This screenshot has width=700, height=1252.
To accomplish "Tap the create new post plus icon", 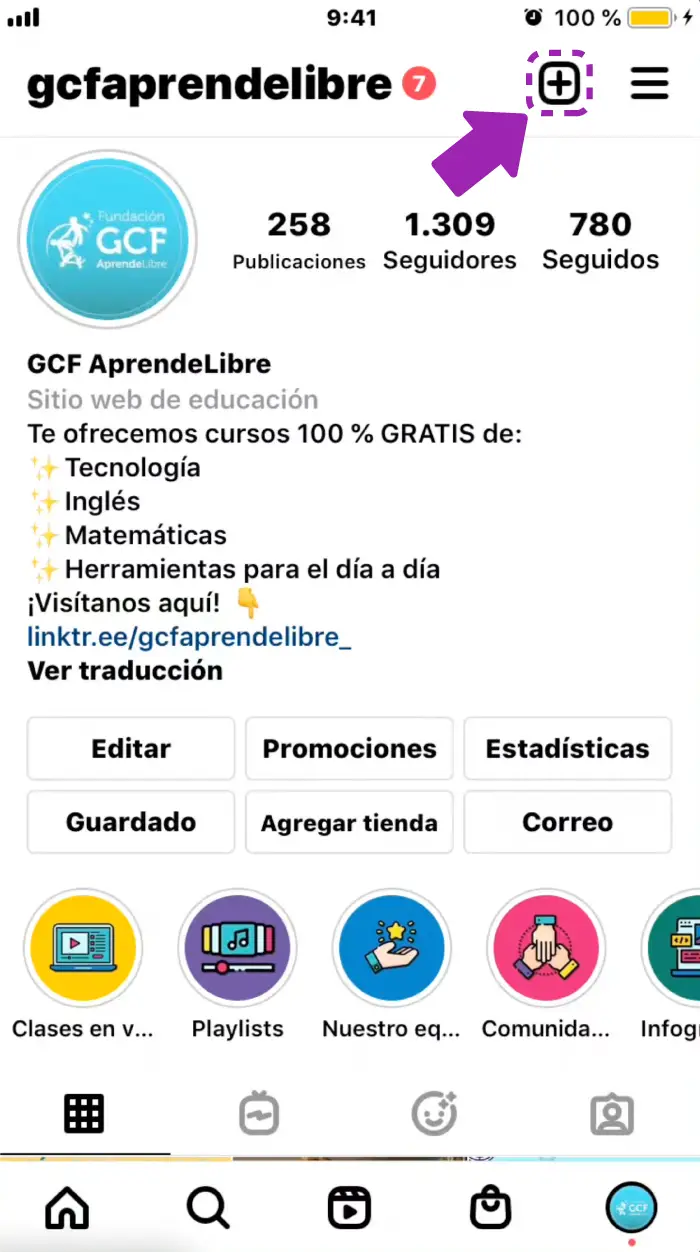I will click(x=560, y=85).
